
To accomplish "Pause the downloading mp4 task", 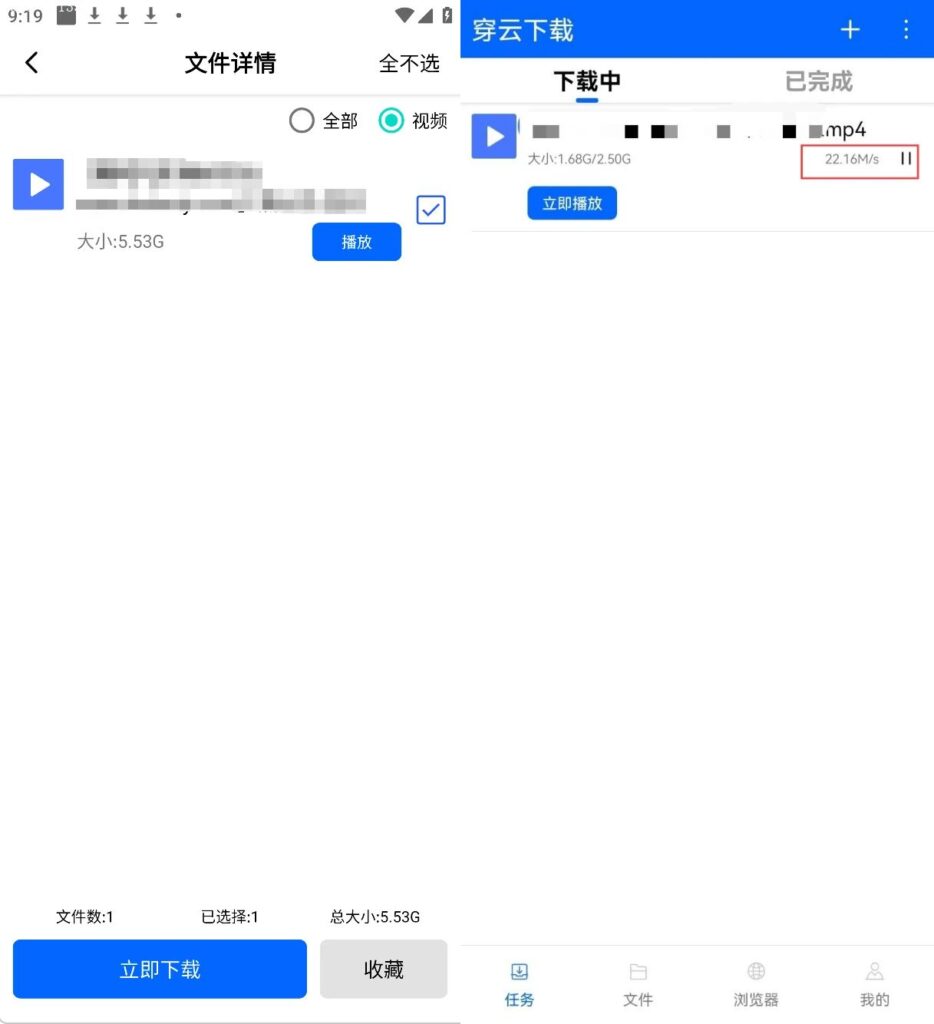I will 906,159.
